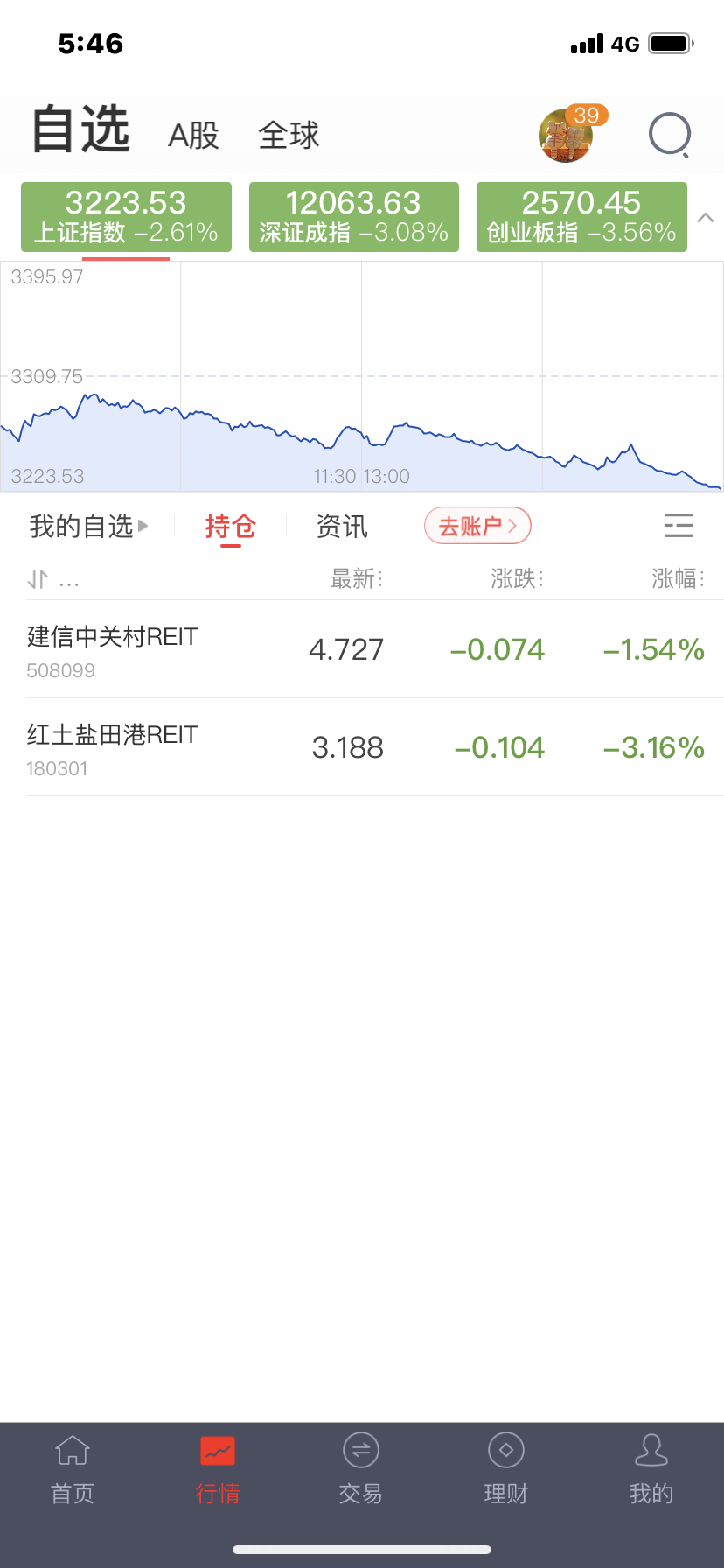This screenshot has height=1568, width=724.
Task: Sort the list by 涨幅
Action: [x=677, y=578]
